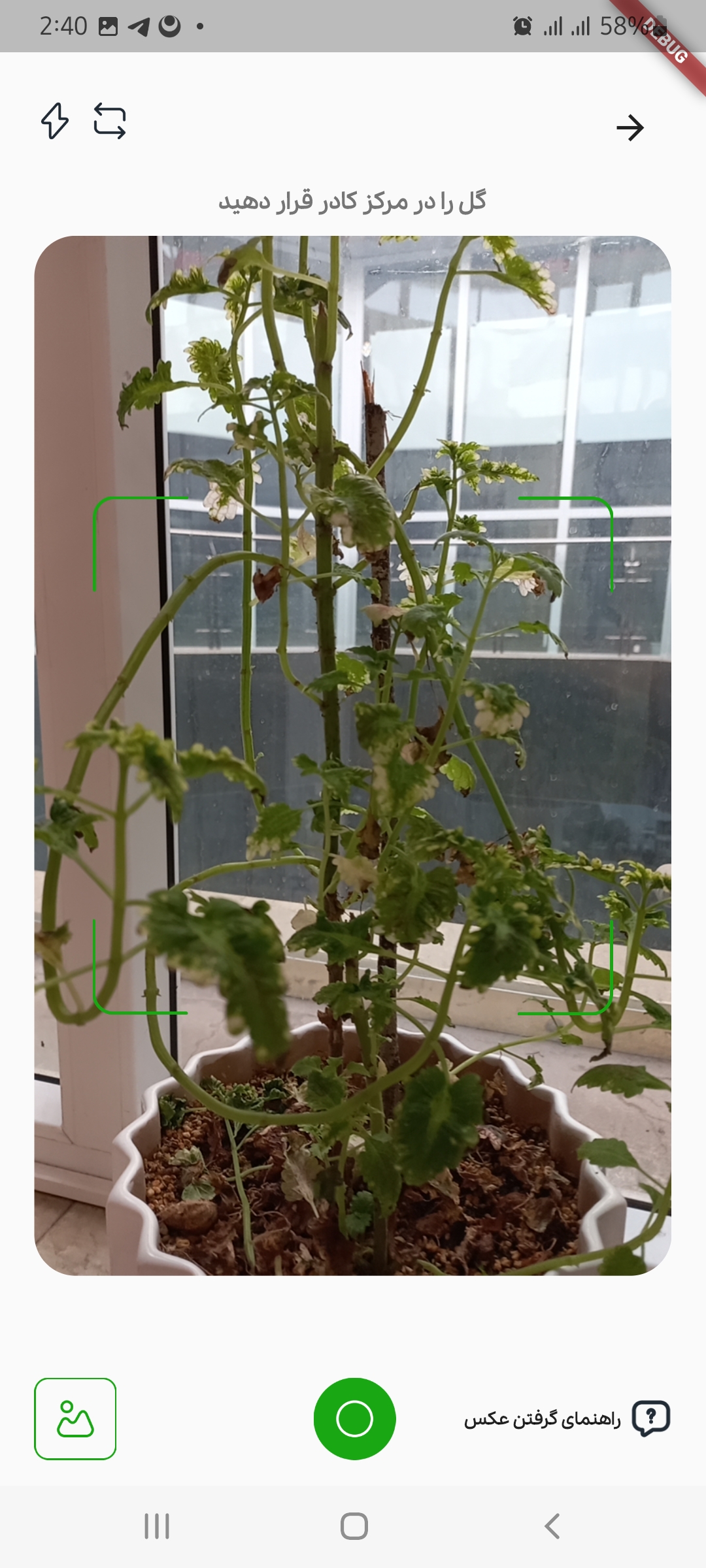Open the recent apps view
The image size is (706, 1568).
pyautogui.click(x=157, y=1526)
